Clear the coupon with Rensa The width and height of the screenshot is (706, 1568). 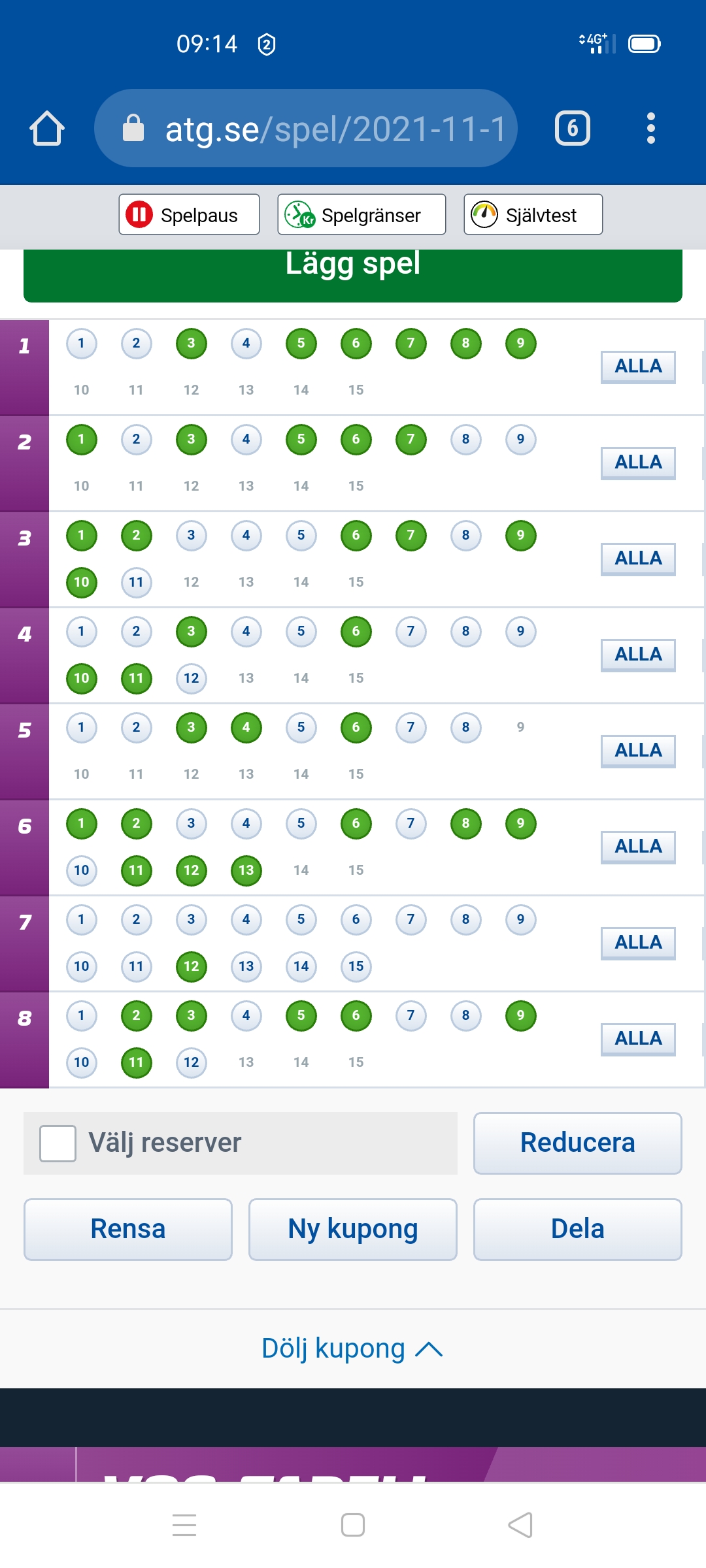click(x=128, y=1230)
